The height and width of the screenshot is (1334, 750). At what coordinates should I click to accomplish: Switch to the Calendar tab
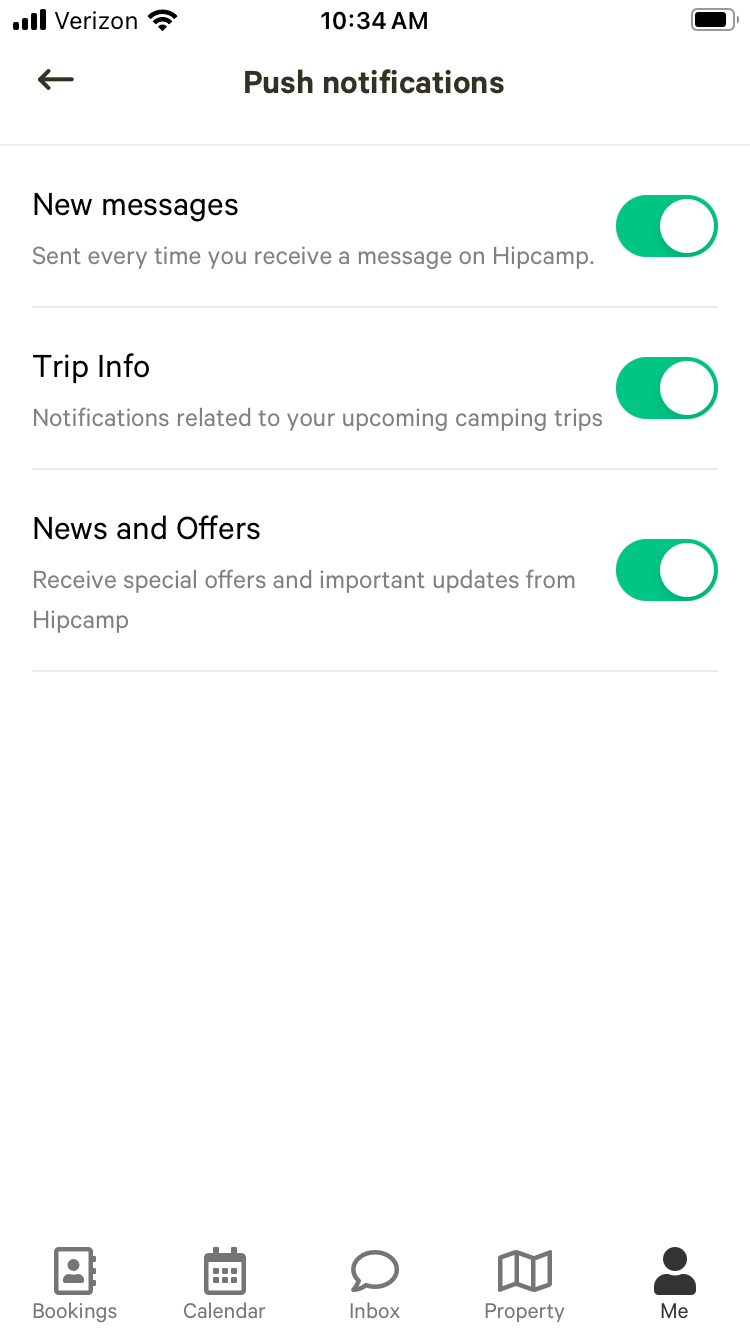[x=224, y=1285]
